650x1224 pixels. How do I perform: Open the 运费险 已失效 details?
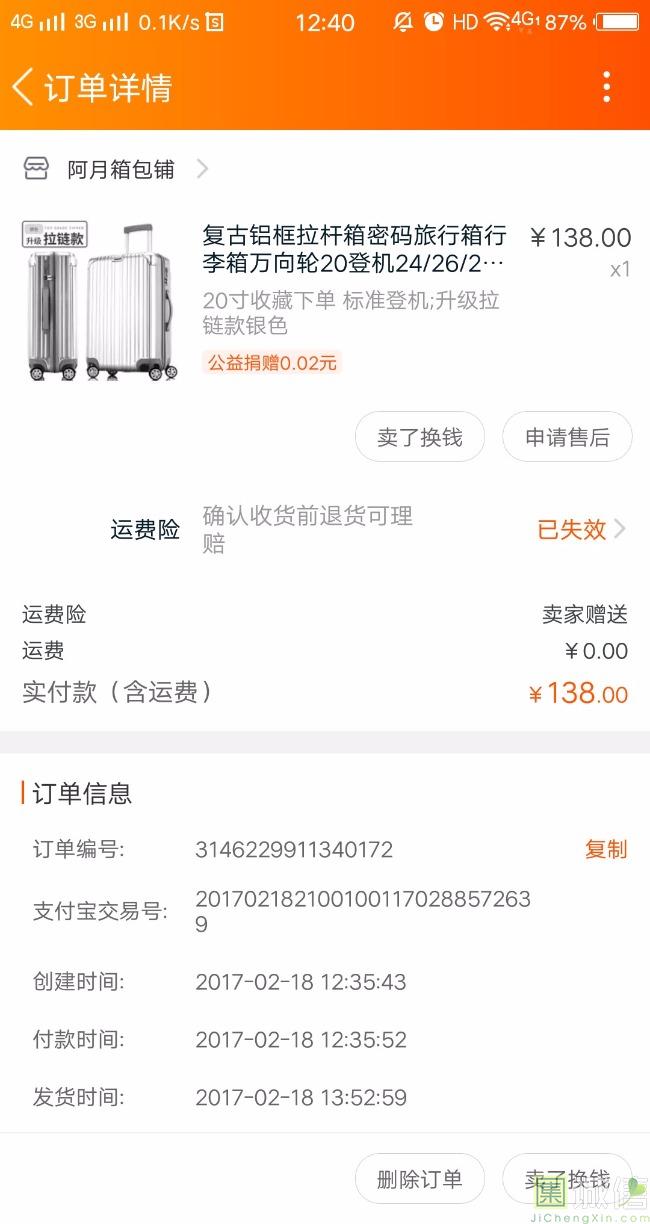[581, 529]
